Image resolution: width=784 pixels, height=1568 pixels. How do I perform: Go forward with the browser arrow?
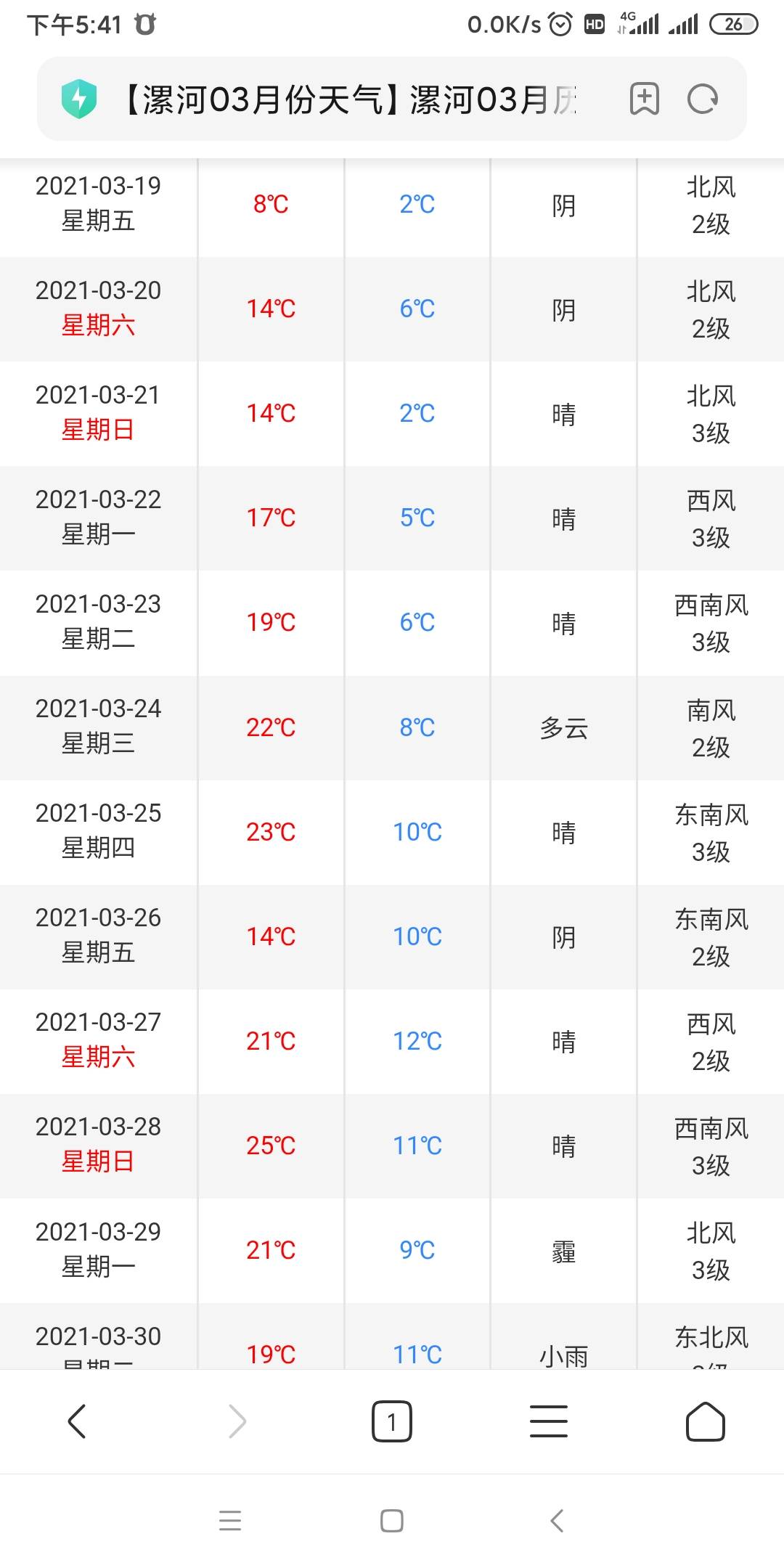coord(237,1421)
